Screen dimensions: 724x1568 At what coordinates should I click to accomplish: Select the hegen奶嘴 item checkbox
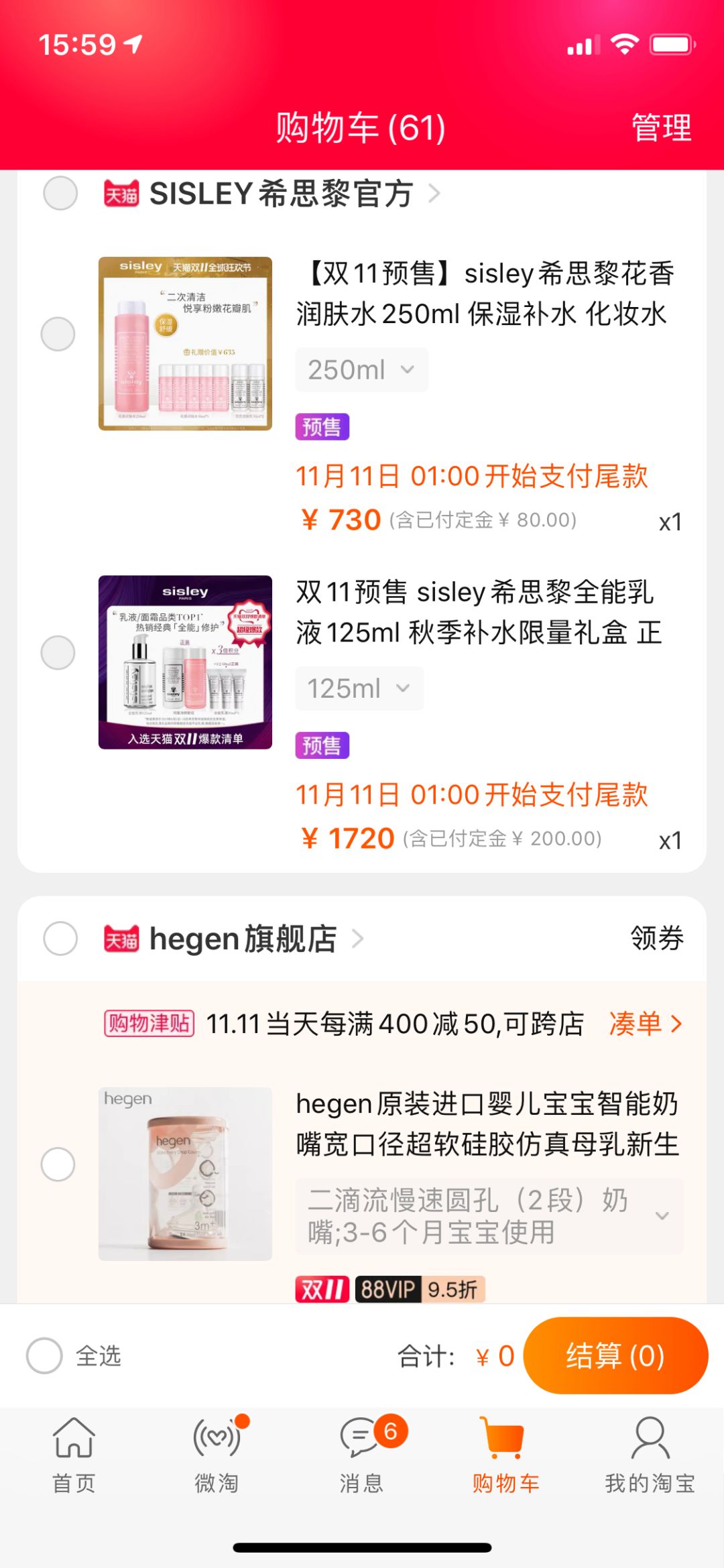click(x=58, y=1164)
